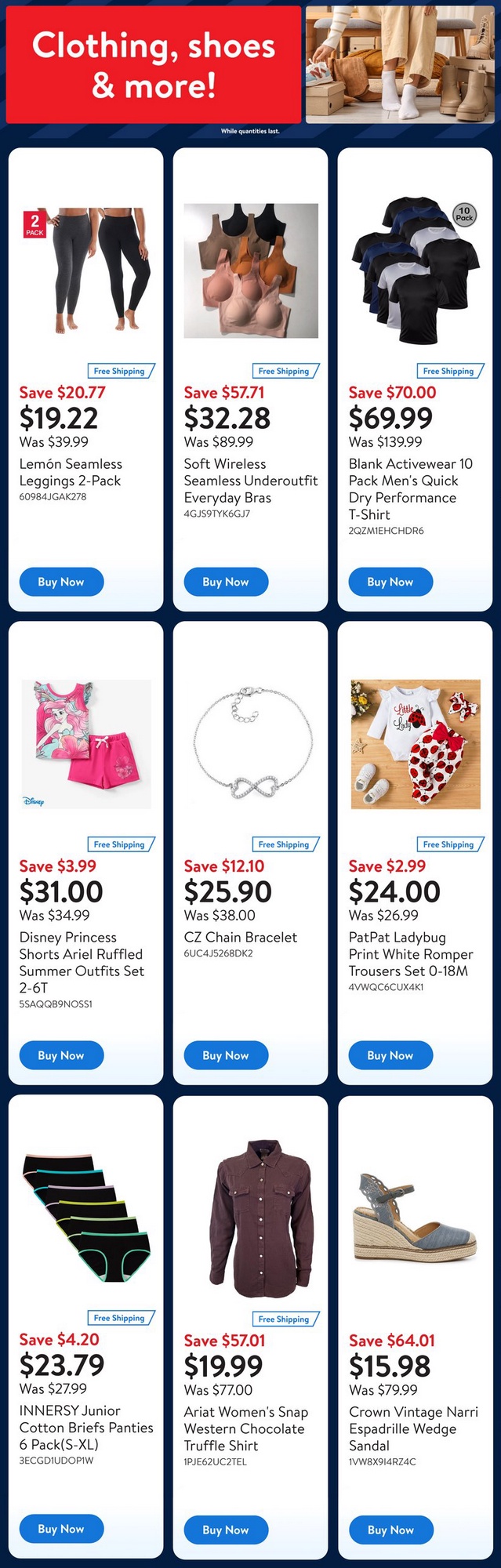The height and width of the screenshot is (1568, 501).
Task: View the seamless bras product photo
Action: tap(251, 270)
